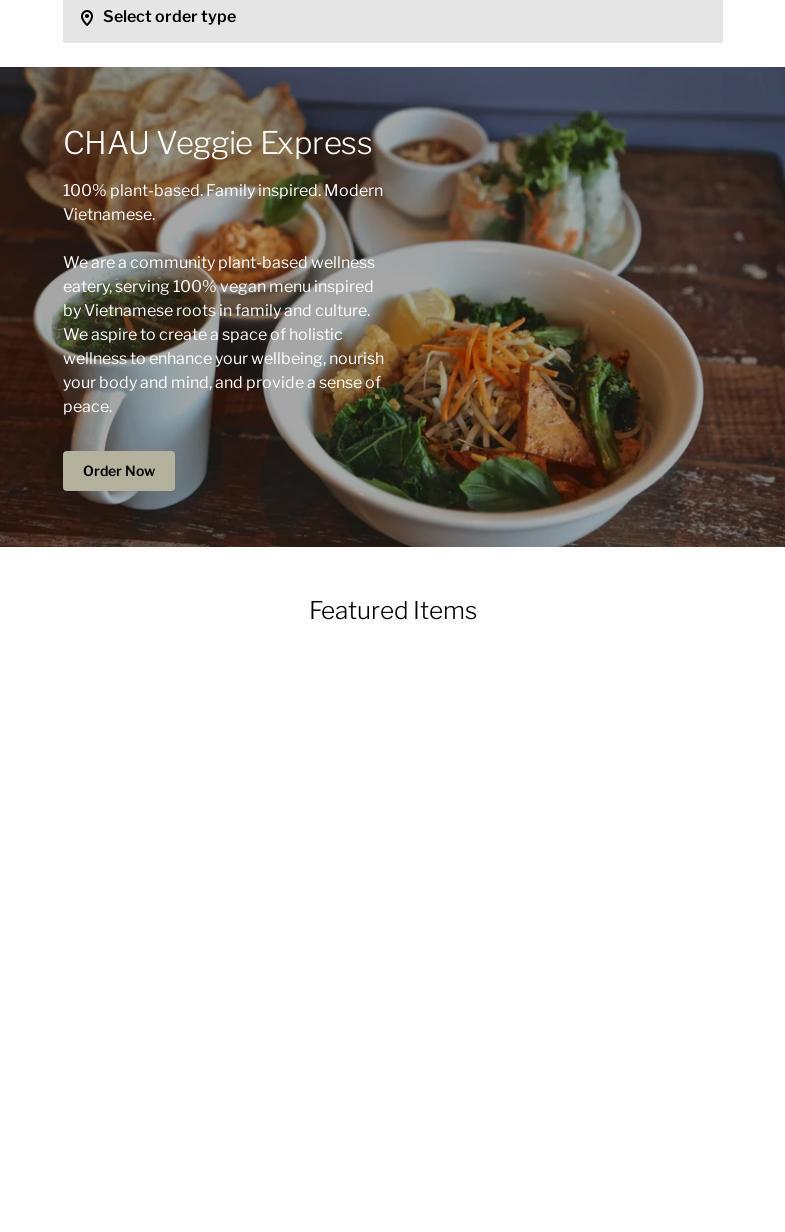The height and width of the screenshot is (1232, 785).
Task: Tap the Order Now button
Action: [x=119, y=471]
